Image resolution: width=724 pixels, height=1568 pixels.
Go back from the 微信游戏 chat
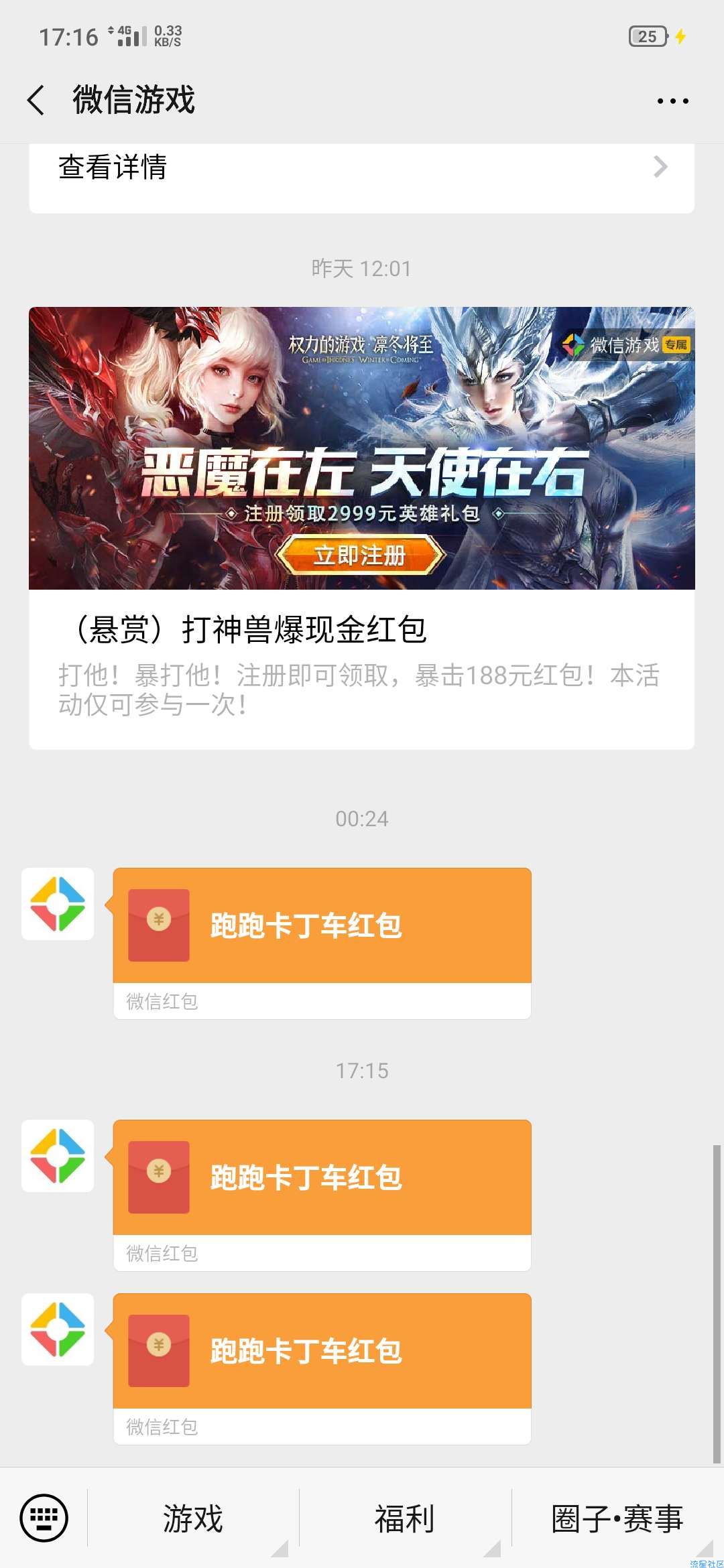tap(37, 101)
